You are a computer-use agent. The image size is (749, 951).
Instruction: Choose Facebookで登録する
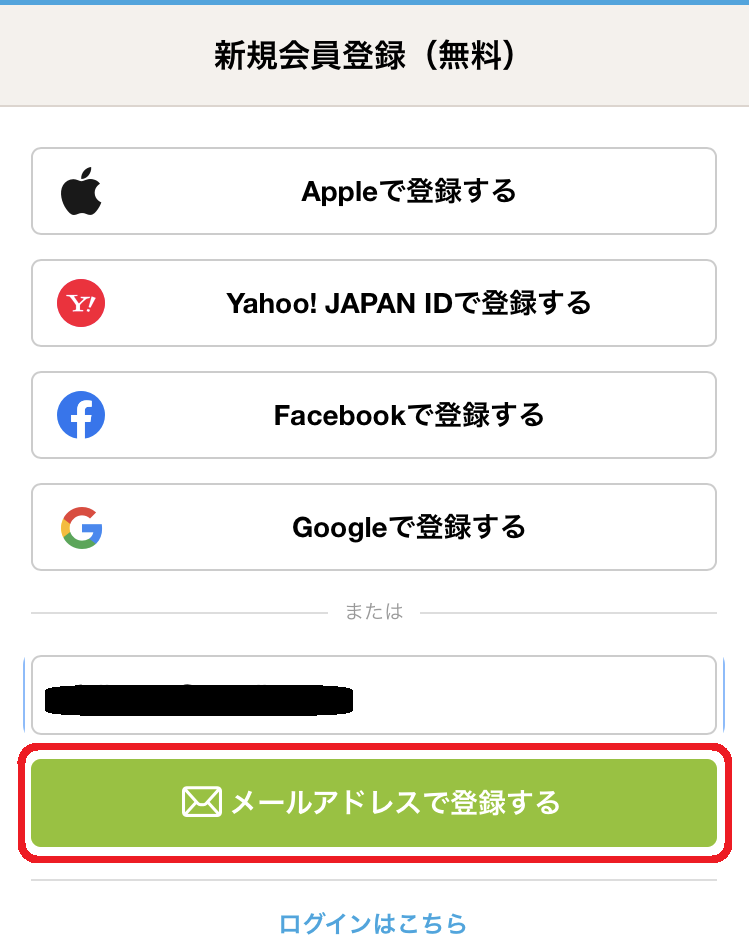coord(374,415)
